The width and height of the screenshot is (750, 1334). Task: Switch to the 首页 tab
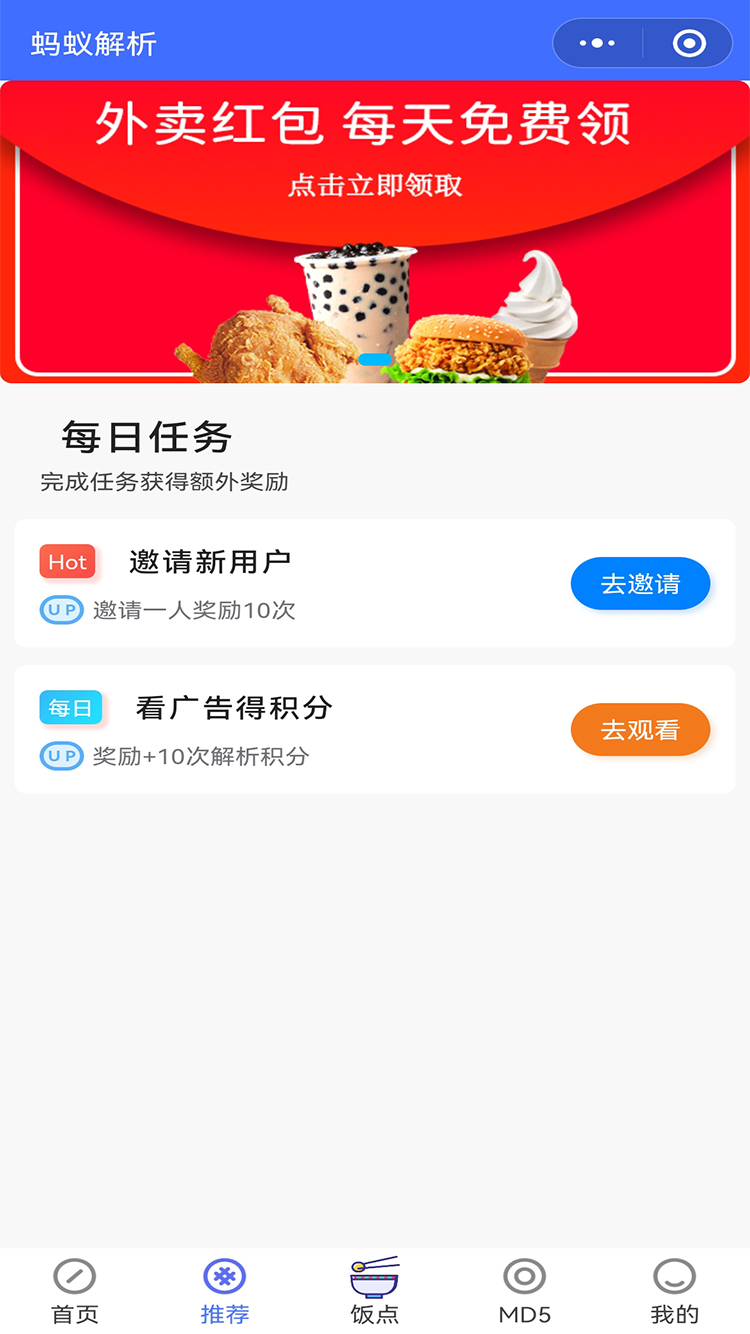pyautogui.click(x=75, y=1292)
